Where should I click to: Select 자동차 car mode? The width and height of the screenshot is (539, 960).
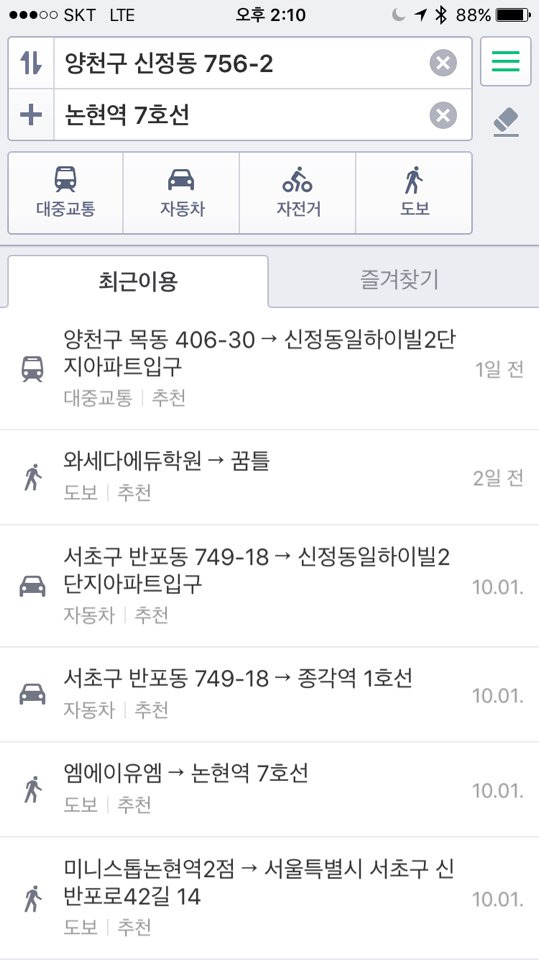point(181,193)
